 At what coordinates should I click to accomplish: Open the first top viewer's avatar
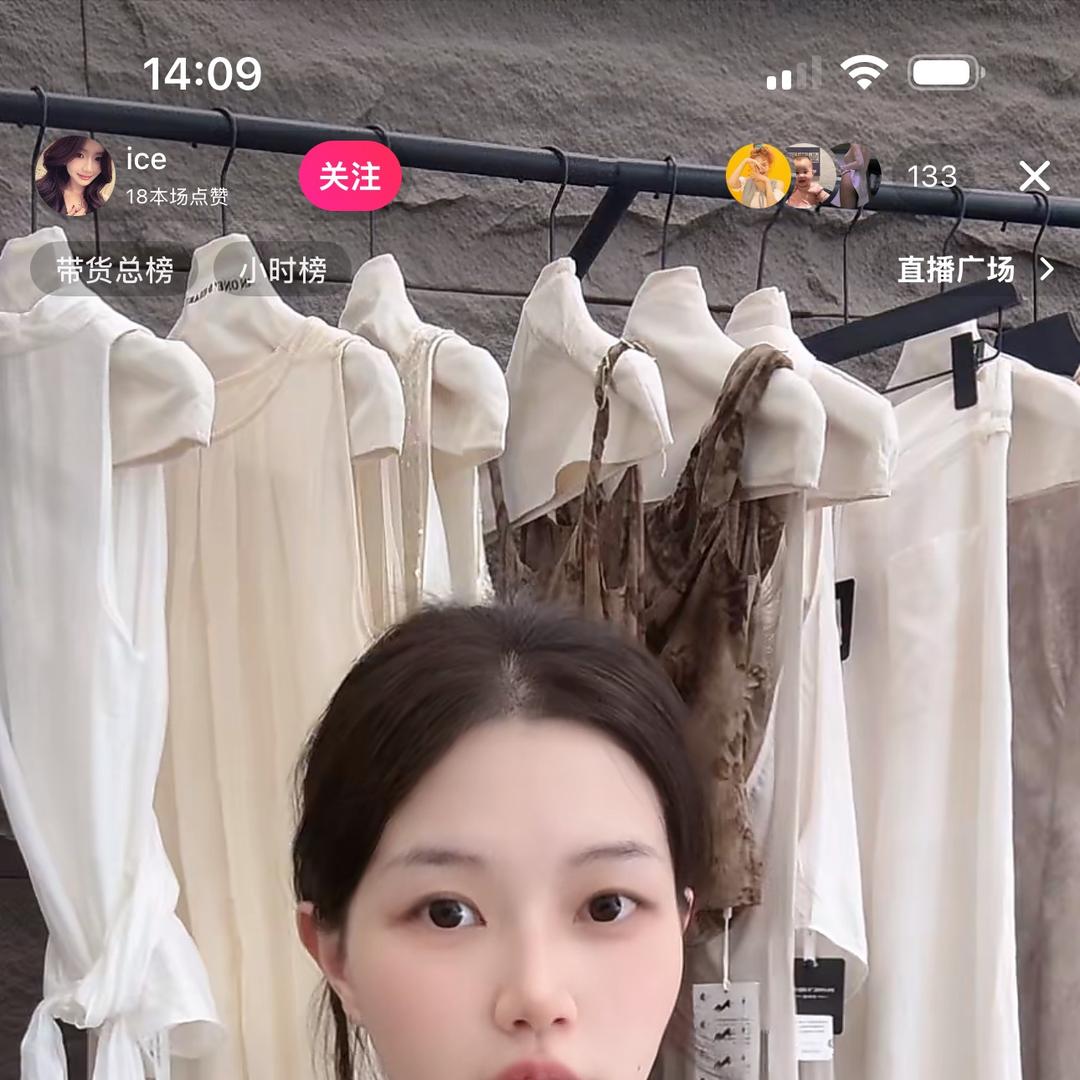(x=757, y=176)
